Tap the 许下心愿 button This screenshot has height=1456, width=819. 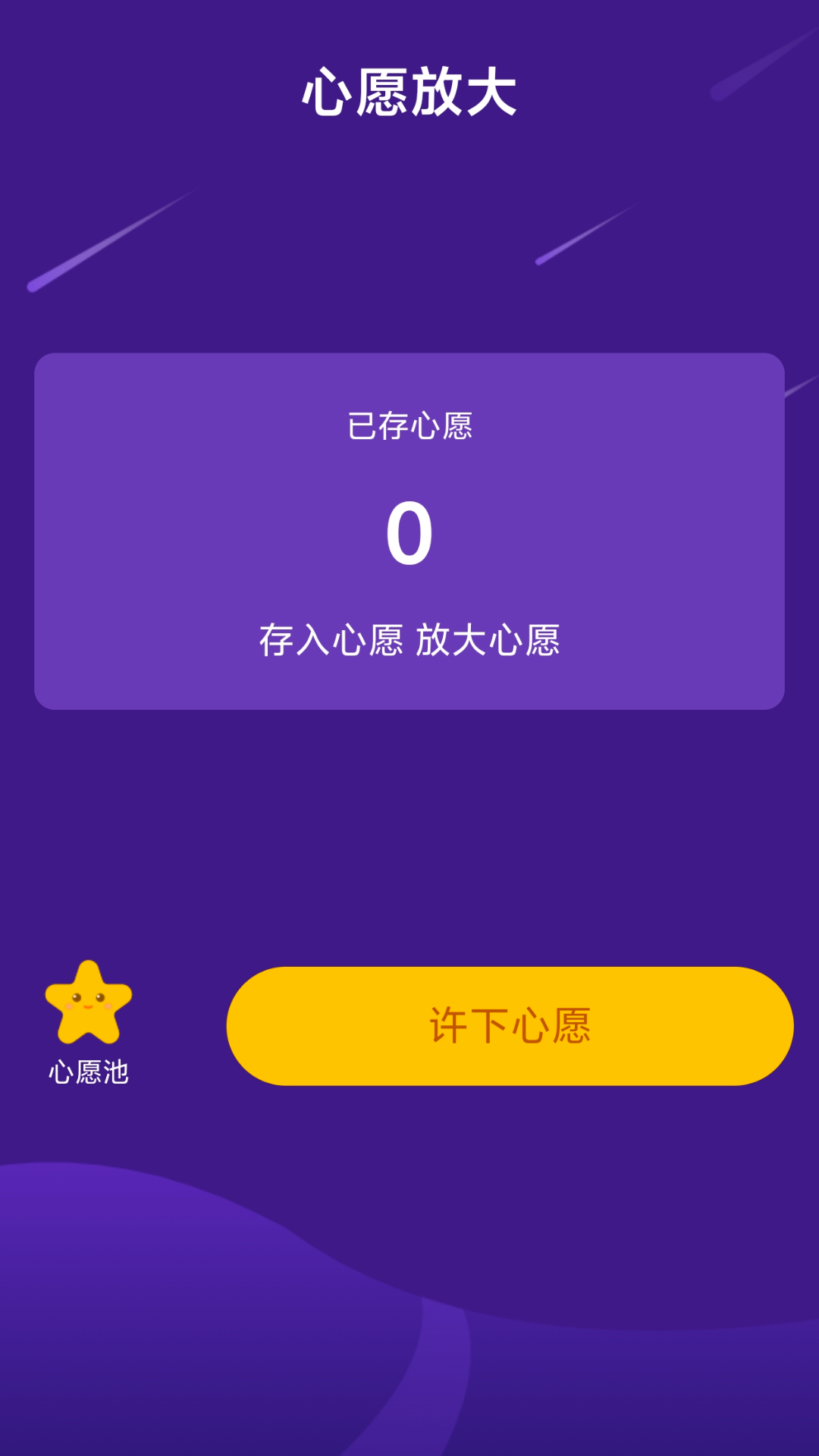(510, 1025)
